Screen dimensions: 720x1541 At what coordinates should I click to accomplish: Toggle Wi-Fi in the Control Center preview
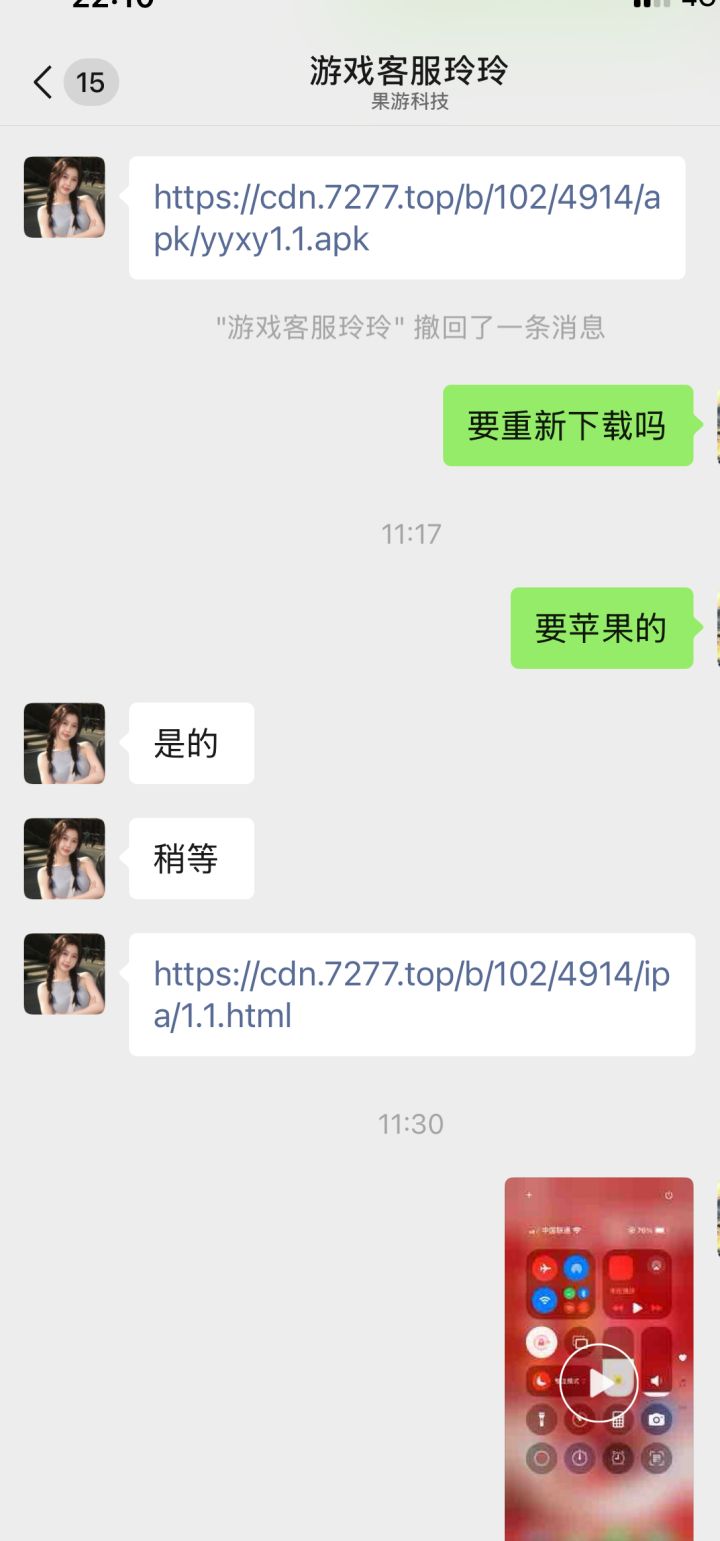[x=545, y=1300]
